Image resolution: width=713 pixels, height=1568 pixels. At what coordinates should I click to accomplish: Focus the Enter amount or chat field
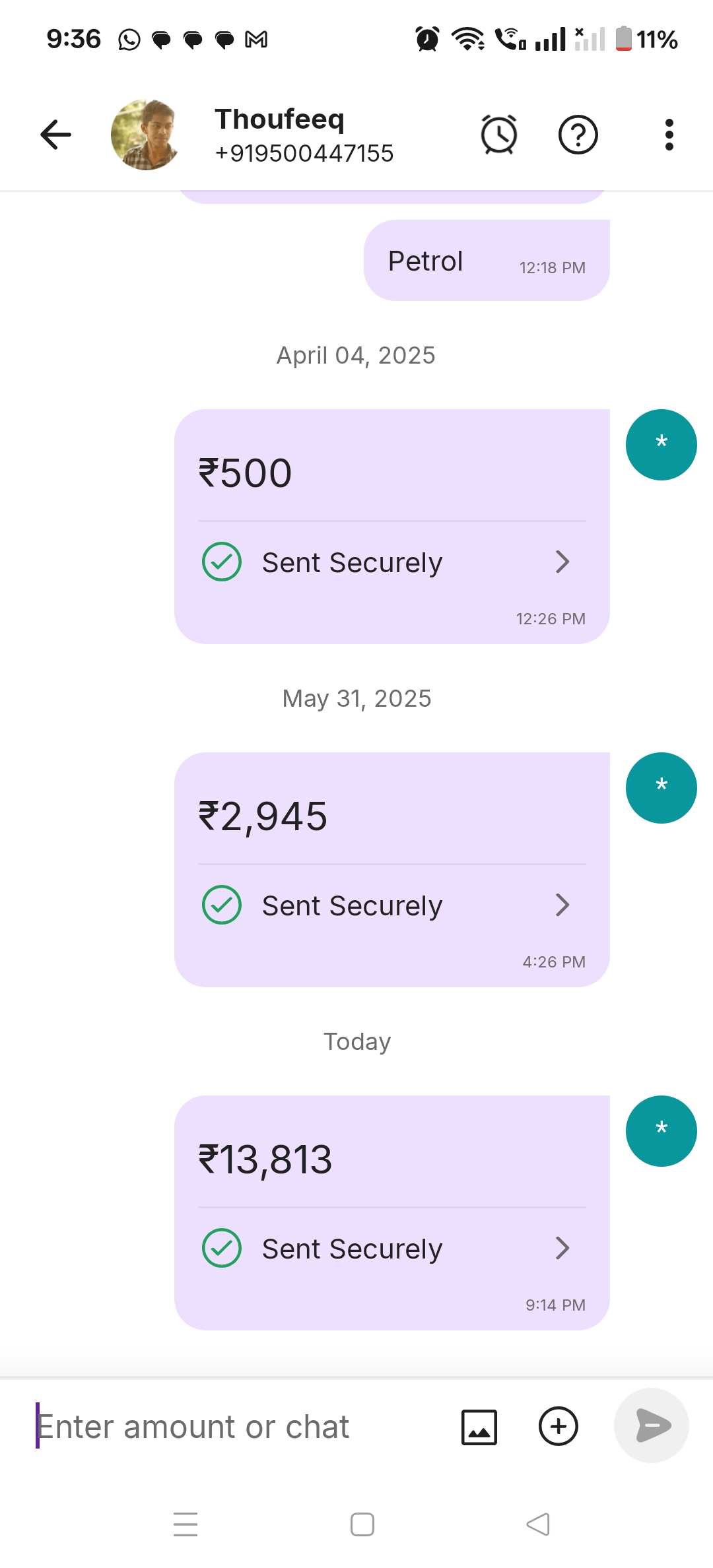point(238,1426)
